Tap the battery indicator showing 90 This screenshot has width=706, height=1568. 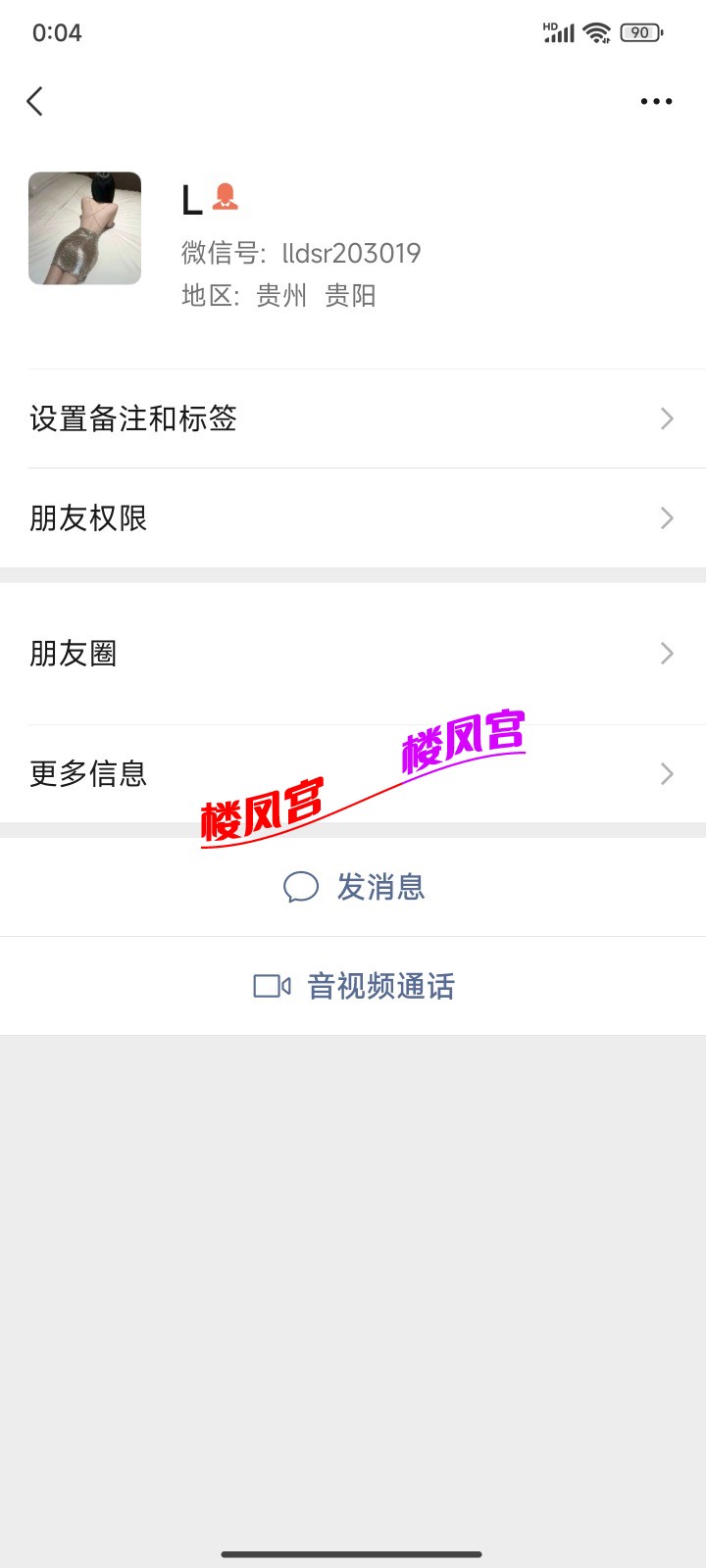(639, 32)
